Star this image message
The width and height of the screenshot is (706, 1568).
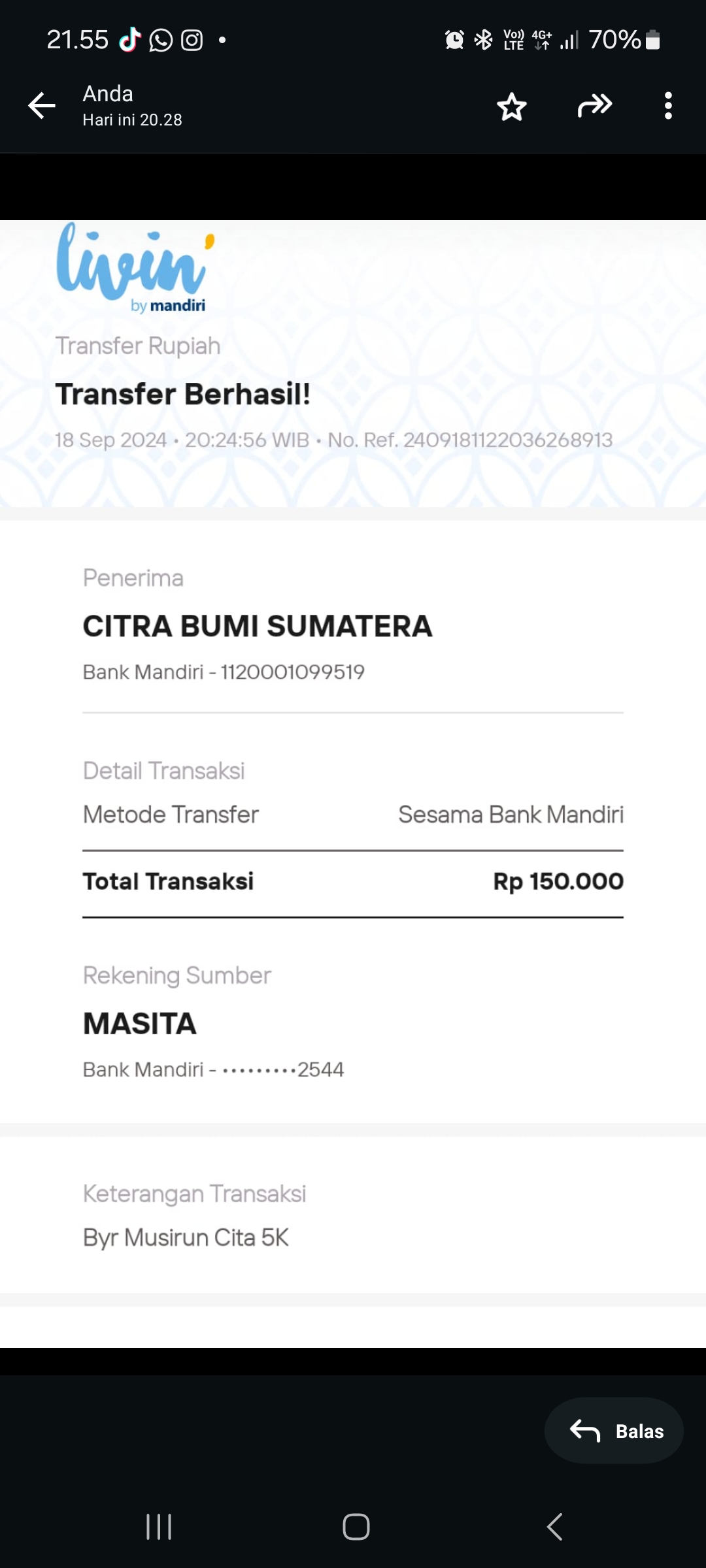pyautogui.click(x=511, y=106)
